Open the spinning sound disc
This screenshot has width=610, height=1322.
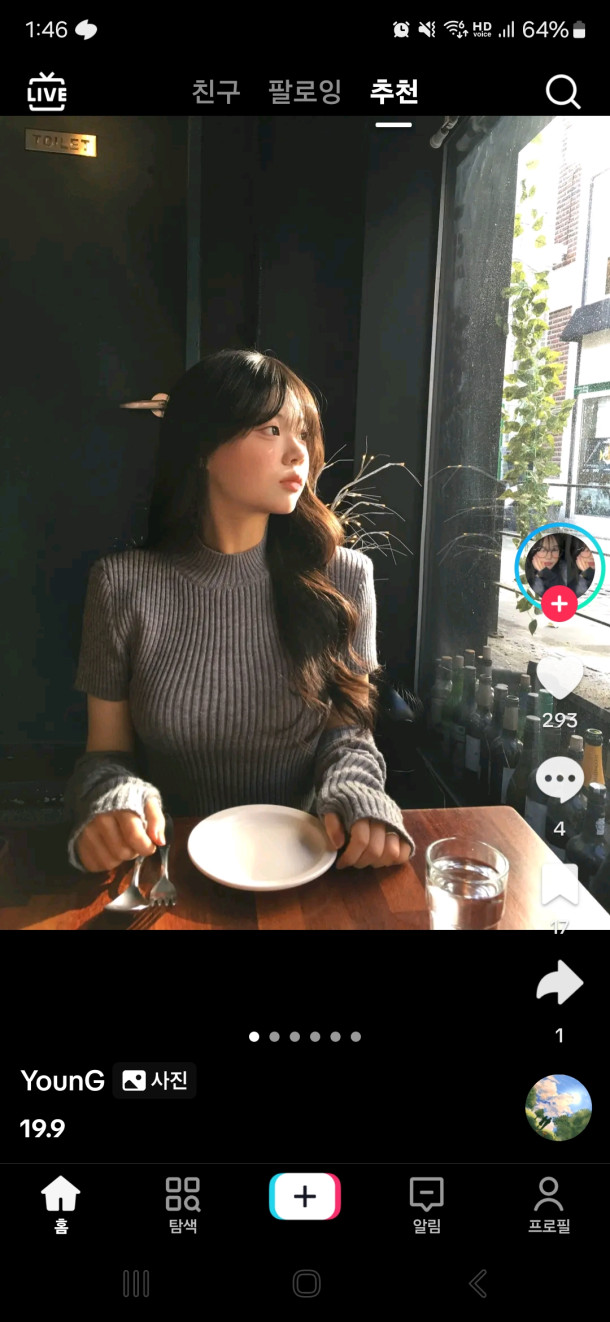(559, 1108)
